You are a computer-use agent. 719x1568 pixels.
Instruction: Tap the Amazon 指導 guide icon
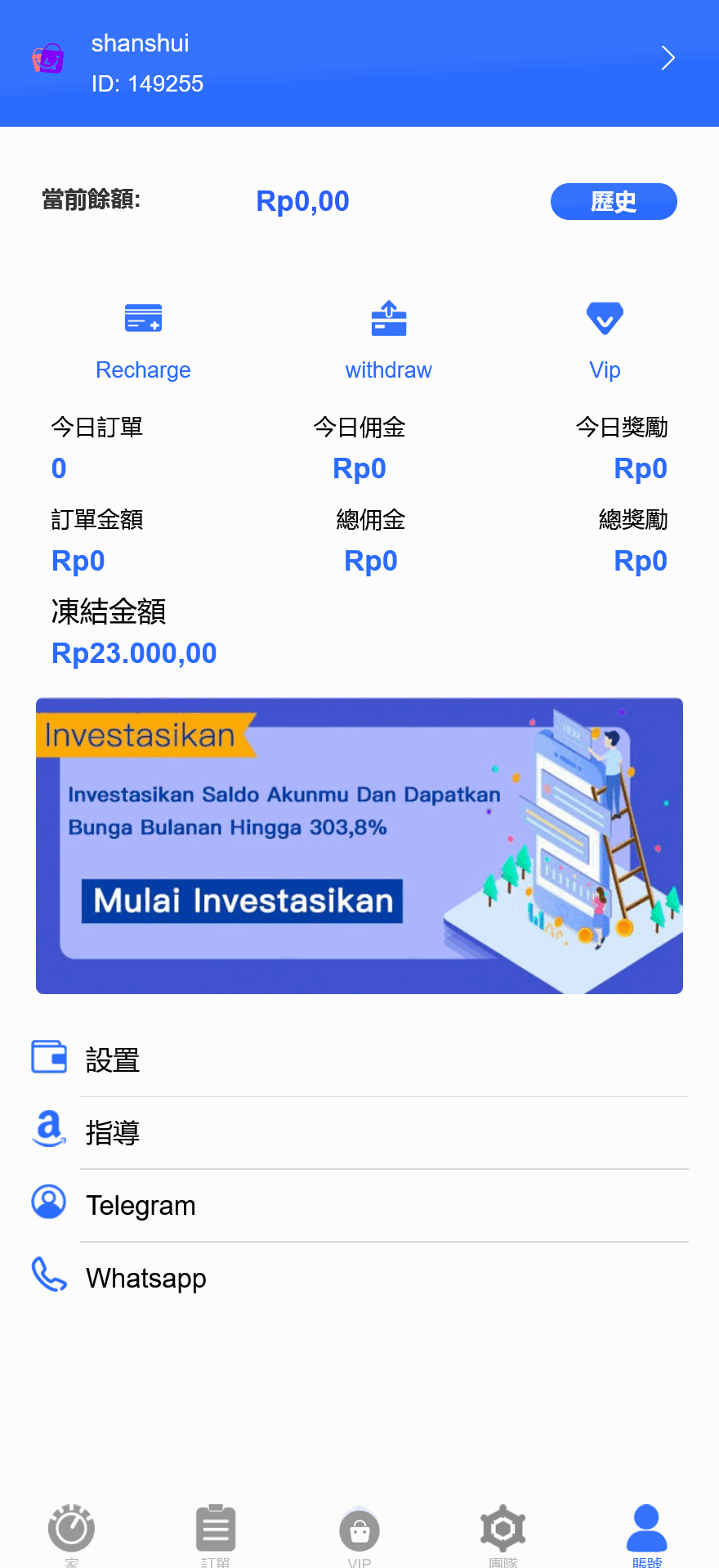click(48, 1130)
